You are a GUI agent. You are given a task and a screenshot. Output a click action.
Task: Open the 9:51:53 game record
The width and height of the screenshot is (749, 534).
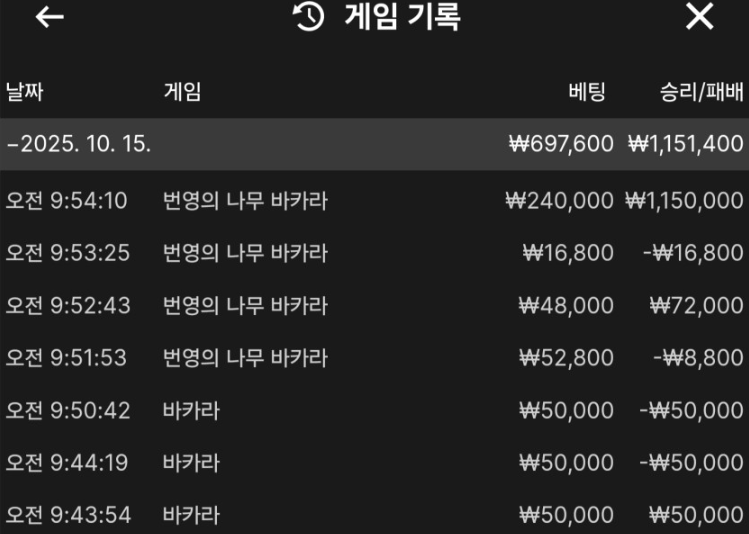[x=374, y=357]
